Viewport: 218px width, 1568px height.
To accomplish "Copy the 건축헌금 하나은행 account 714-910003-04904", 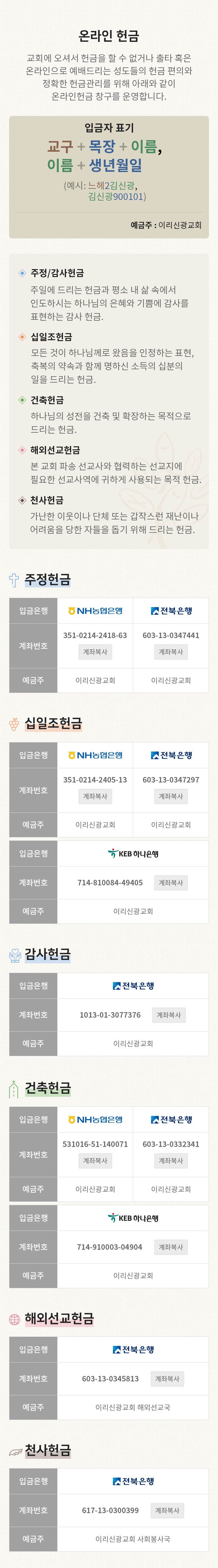I will [171, 1247].
